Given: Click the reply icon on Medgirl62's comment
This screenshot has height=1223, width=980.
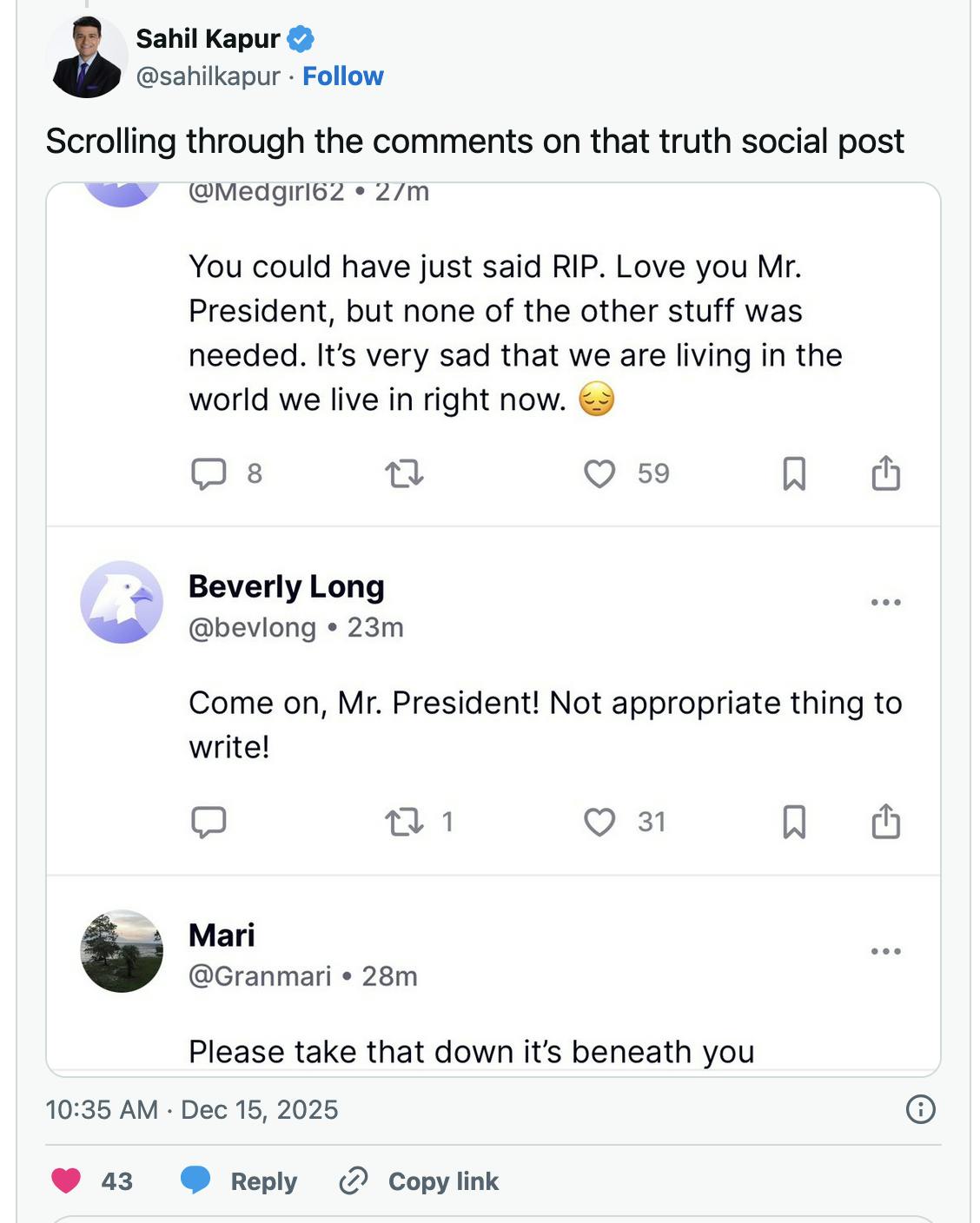Looking at the screenshot, I should (209, 473).
